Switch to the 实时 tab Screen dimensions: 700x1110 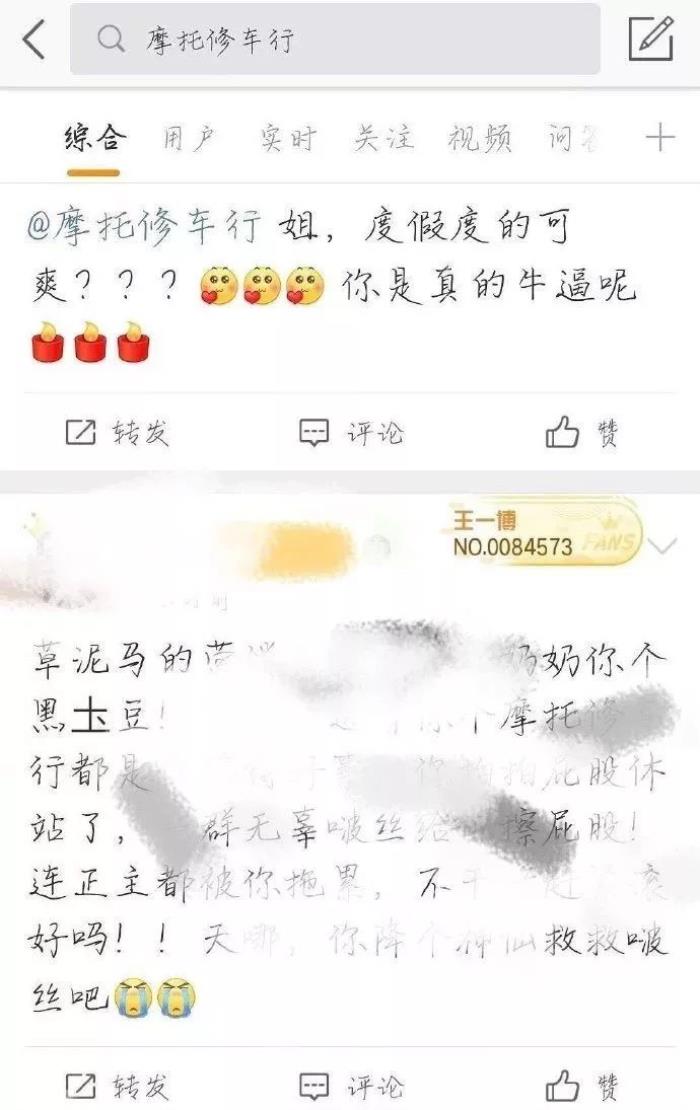[288, 138]
